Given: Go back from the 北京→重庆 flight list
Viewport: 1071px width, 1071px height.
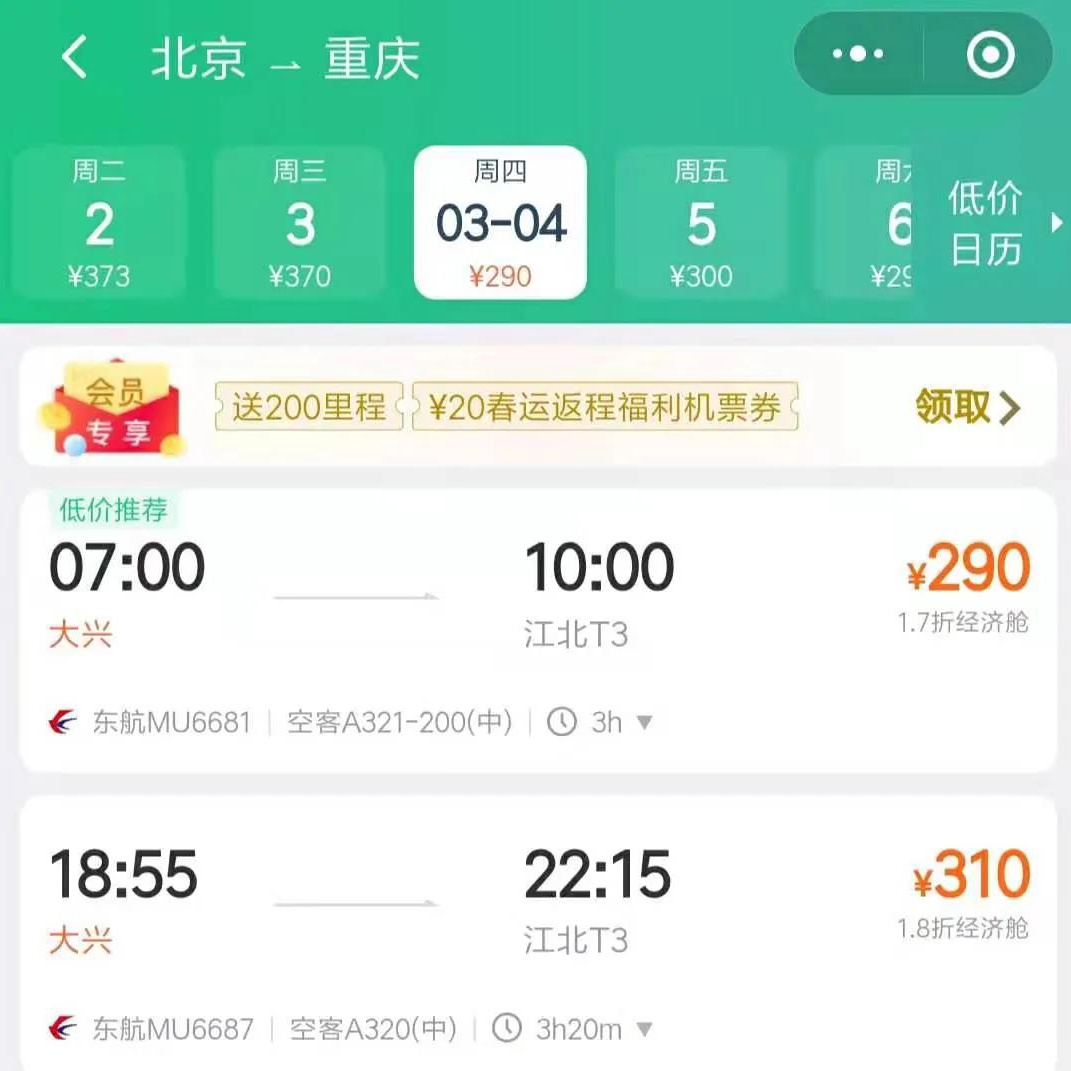Looking at the screenshot, I should 75,58.
